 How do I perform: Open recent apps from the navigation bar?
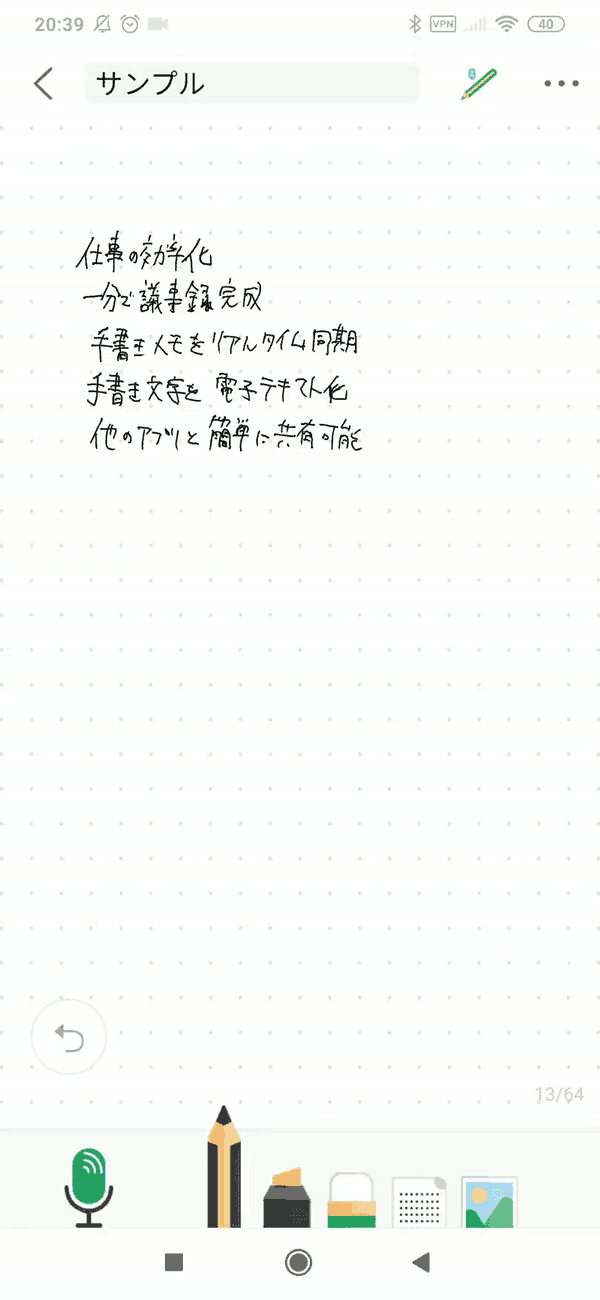[174, 1263]
